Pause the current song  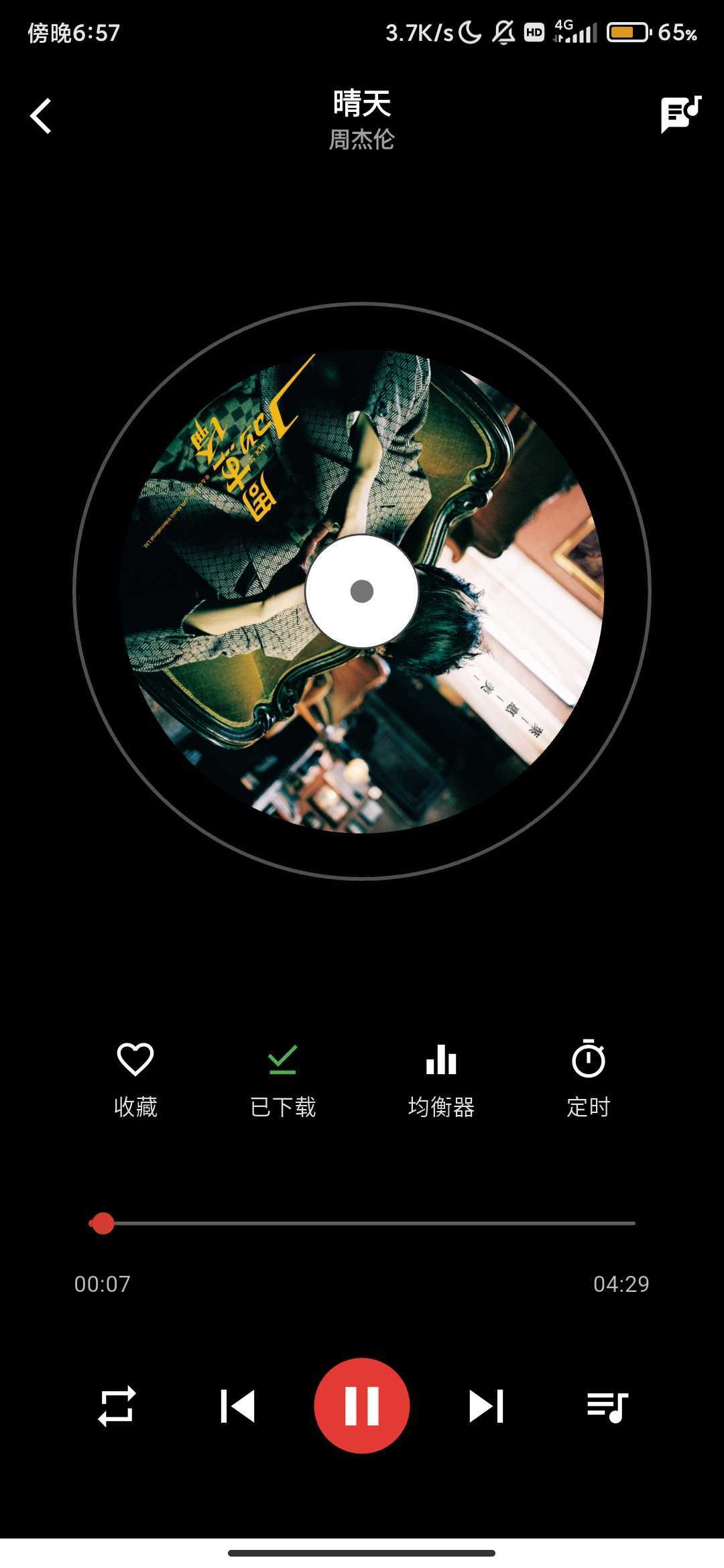(362, 1406)
